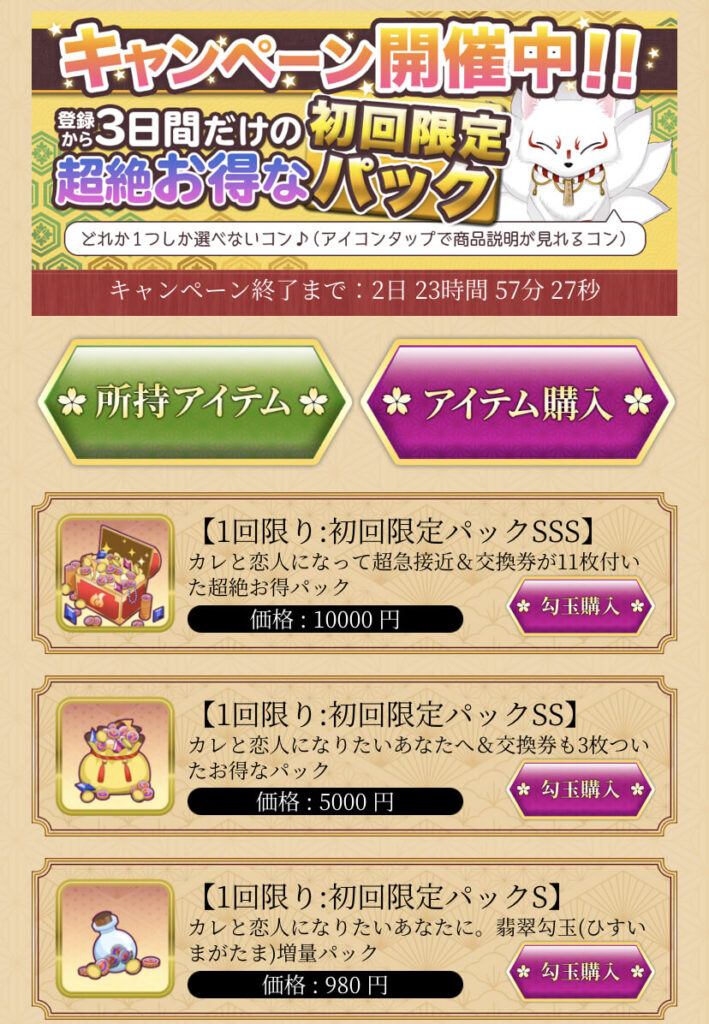Image resolution: width=709 pixels, height=1024 pixels.
Task: Tap 勾玉購入 for 初回限定パックS
Action: (x=581, y=970)
